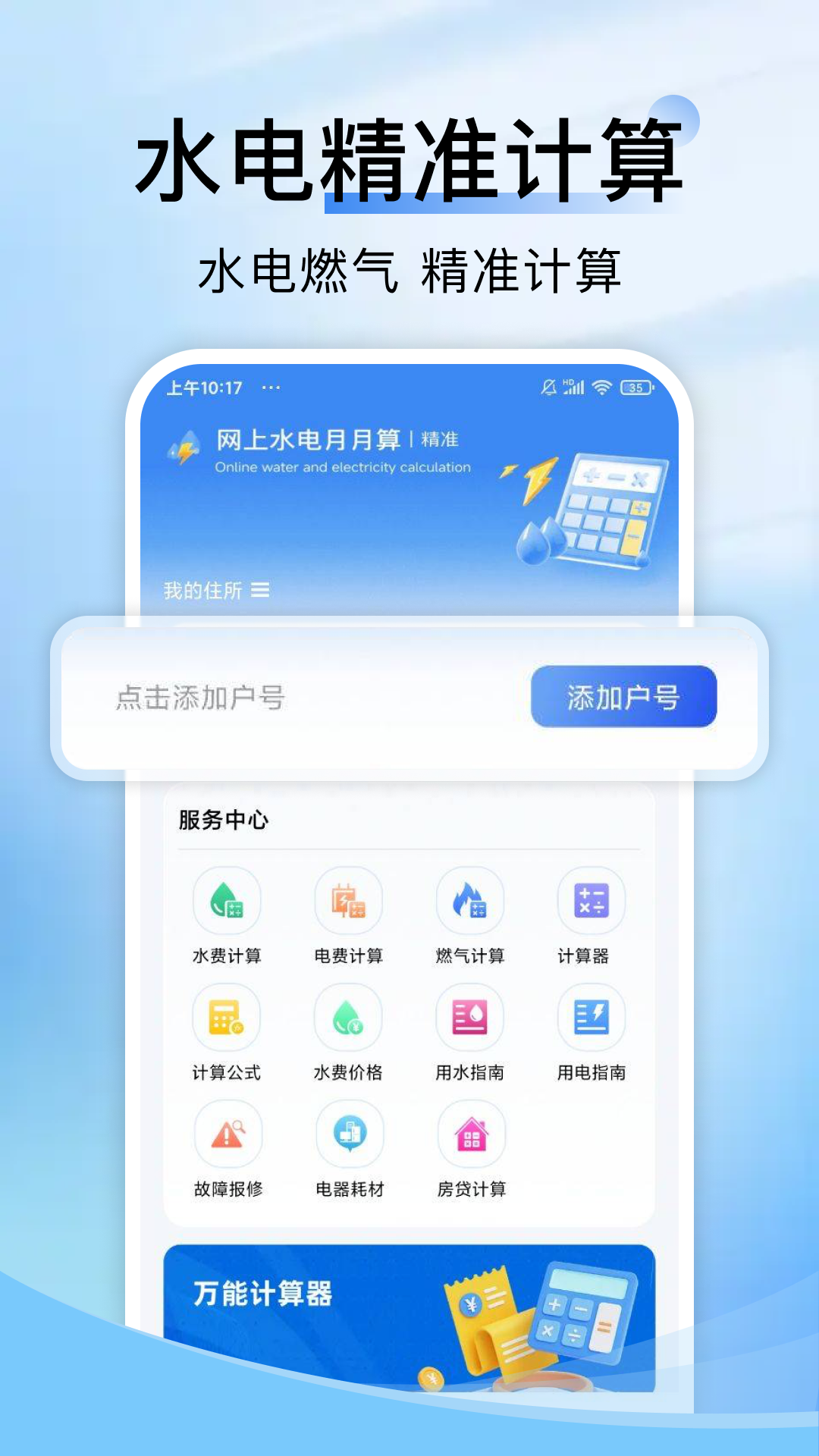Open the 计算公式 formula icon

point(227,1018)
